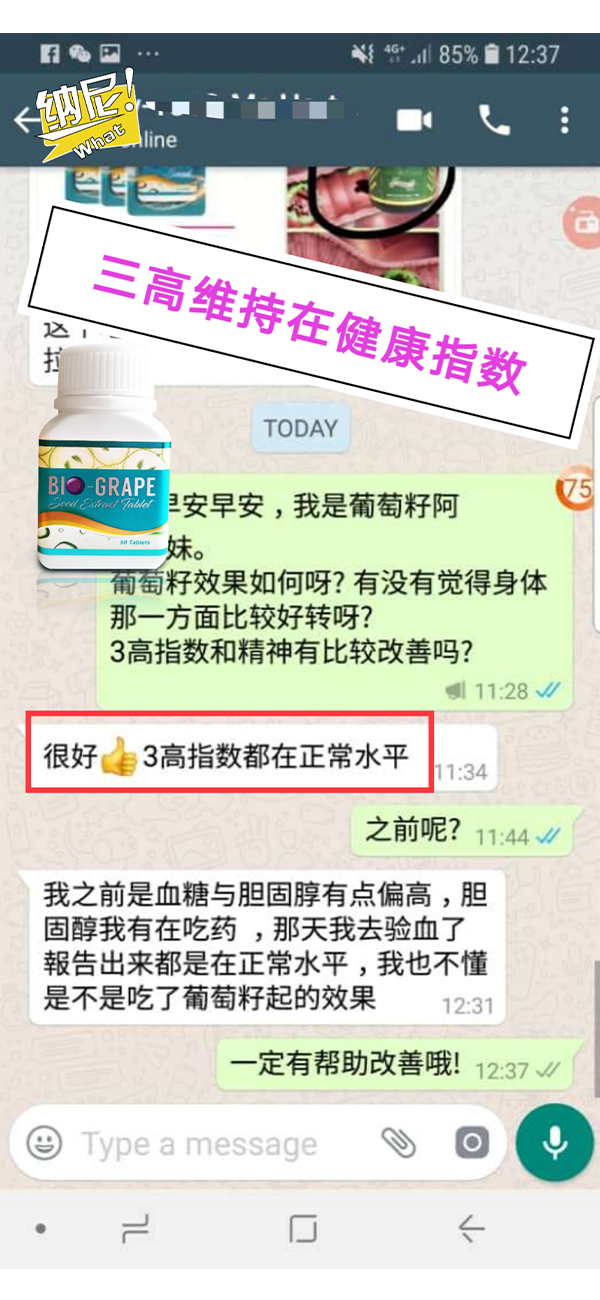Start a video call with this contact
The image size is (600, 1300).
(414, 120)
